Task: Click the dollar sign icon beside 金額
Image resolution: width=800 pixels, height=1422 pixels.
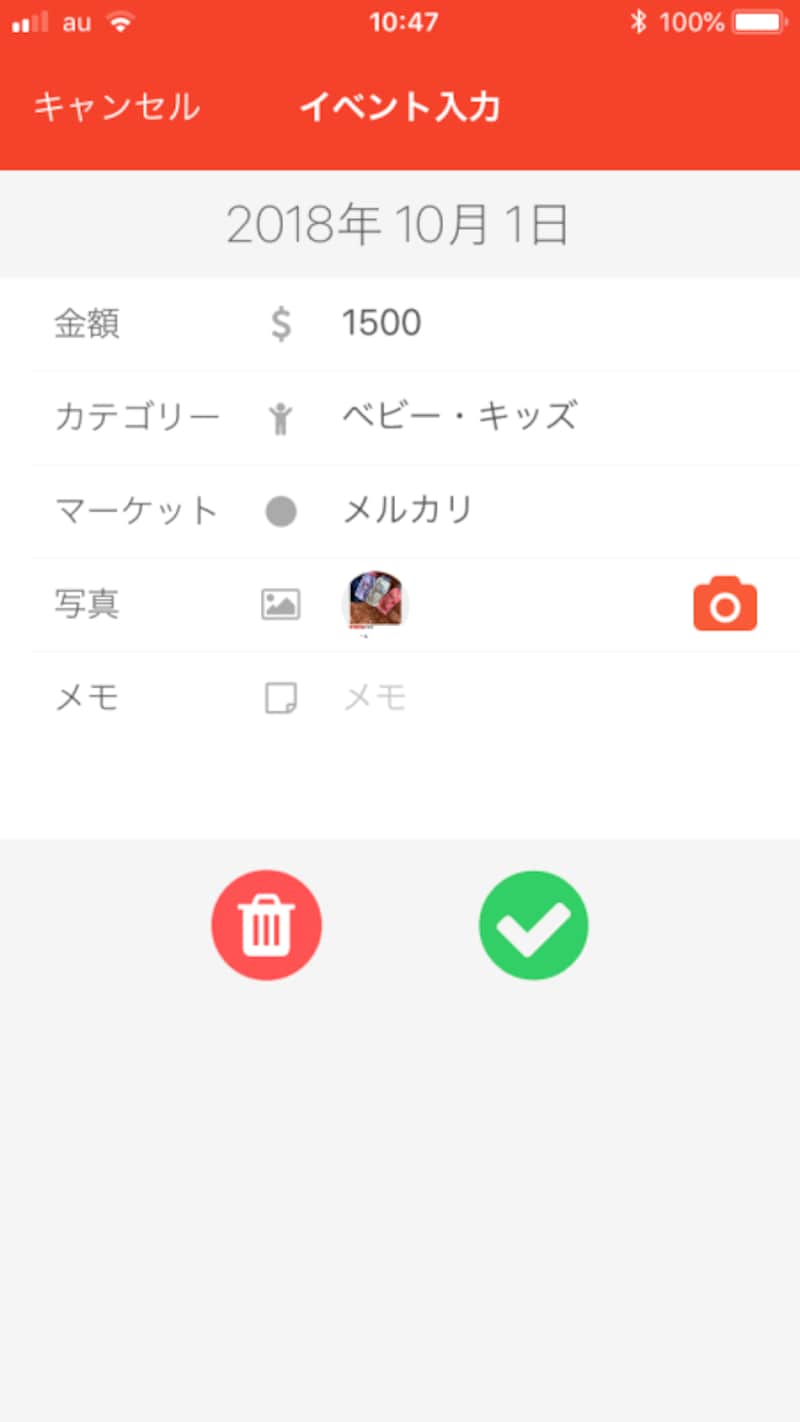Action: click(281, 322)
